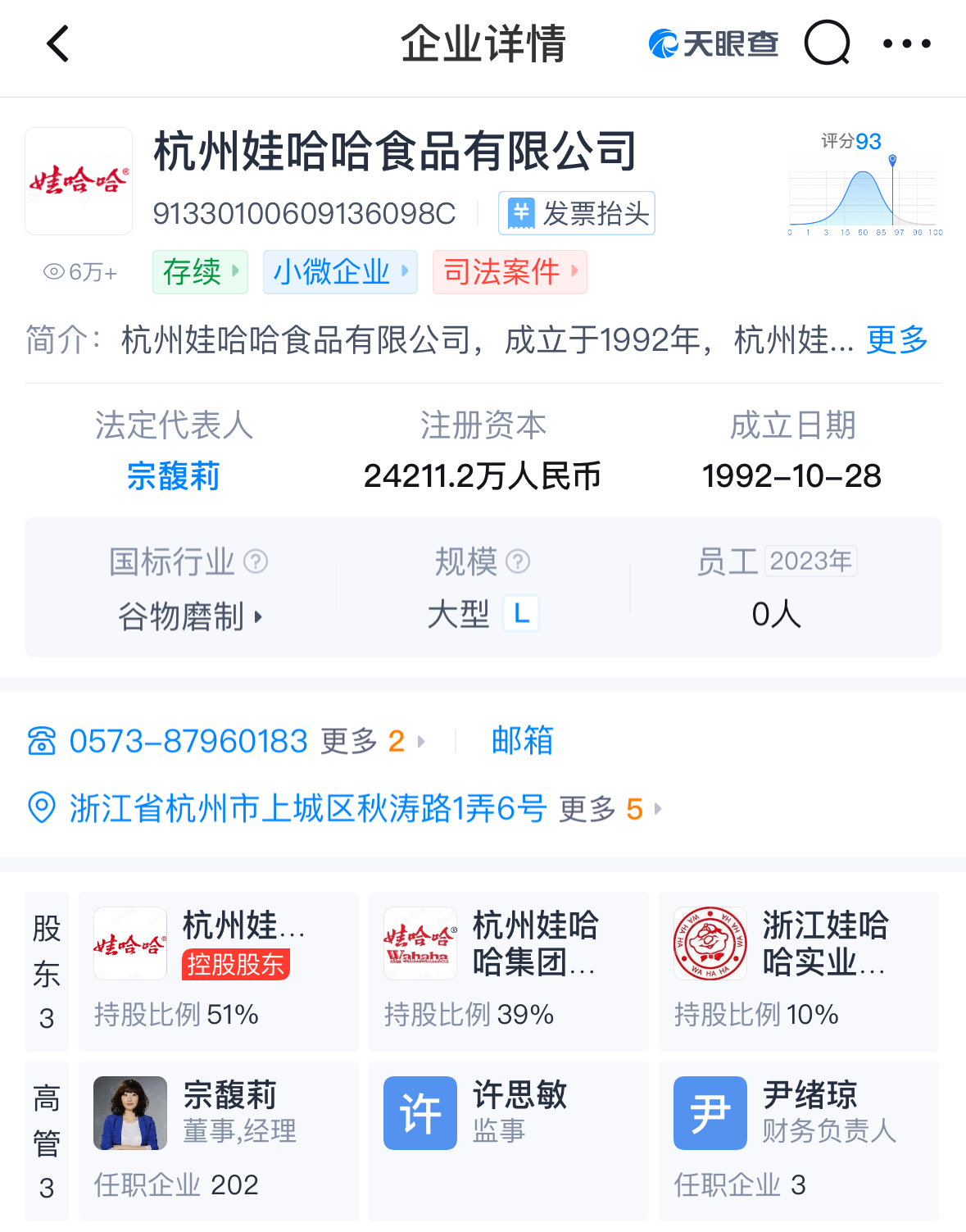View 司法案件 judicial cases tag
Viewport: 966px width, 1232px height.
[x=510, y=272]
